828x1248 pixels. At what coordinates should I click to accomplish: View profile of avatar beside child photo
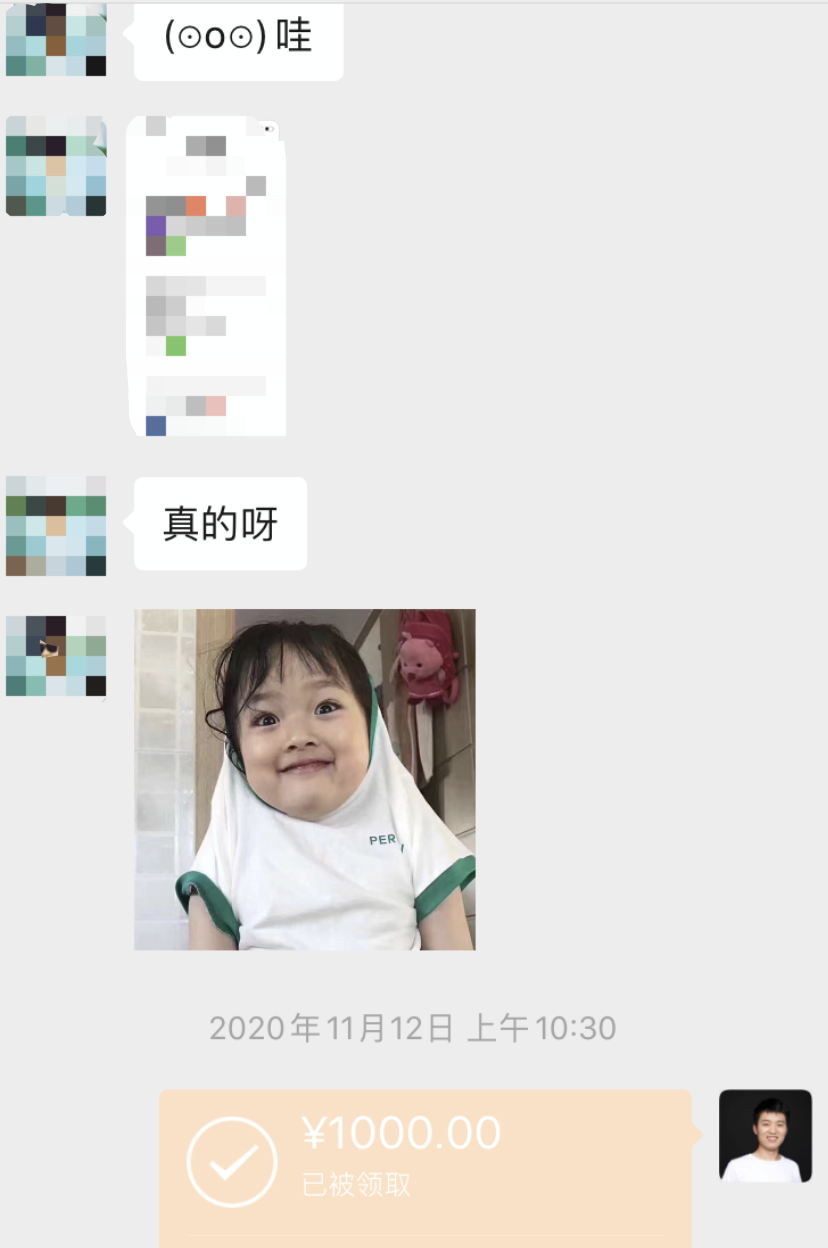56,656
